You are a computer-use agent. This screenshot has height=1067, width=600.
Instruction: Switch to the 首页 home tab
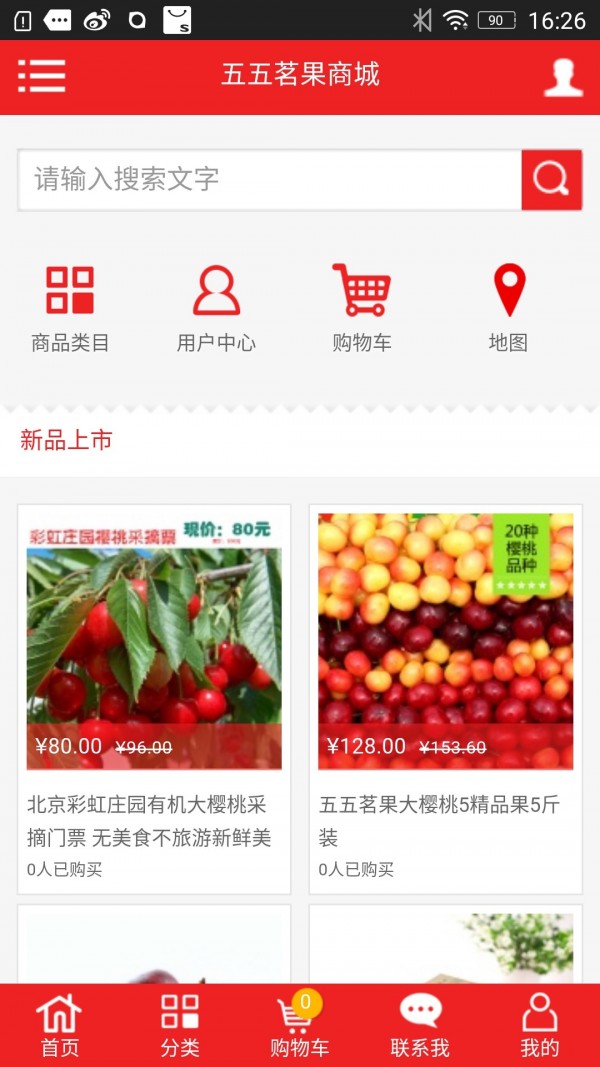coord(59,1026)
